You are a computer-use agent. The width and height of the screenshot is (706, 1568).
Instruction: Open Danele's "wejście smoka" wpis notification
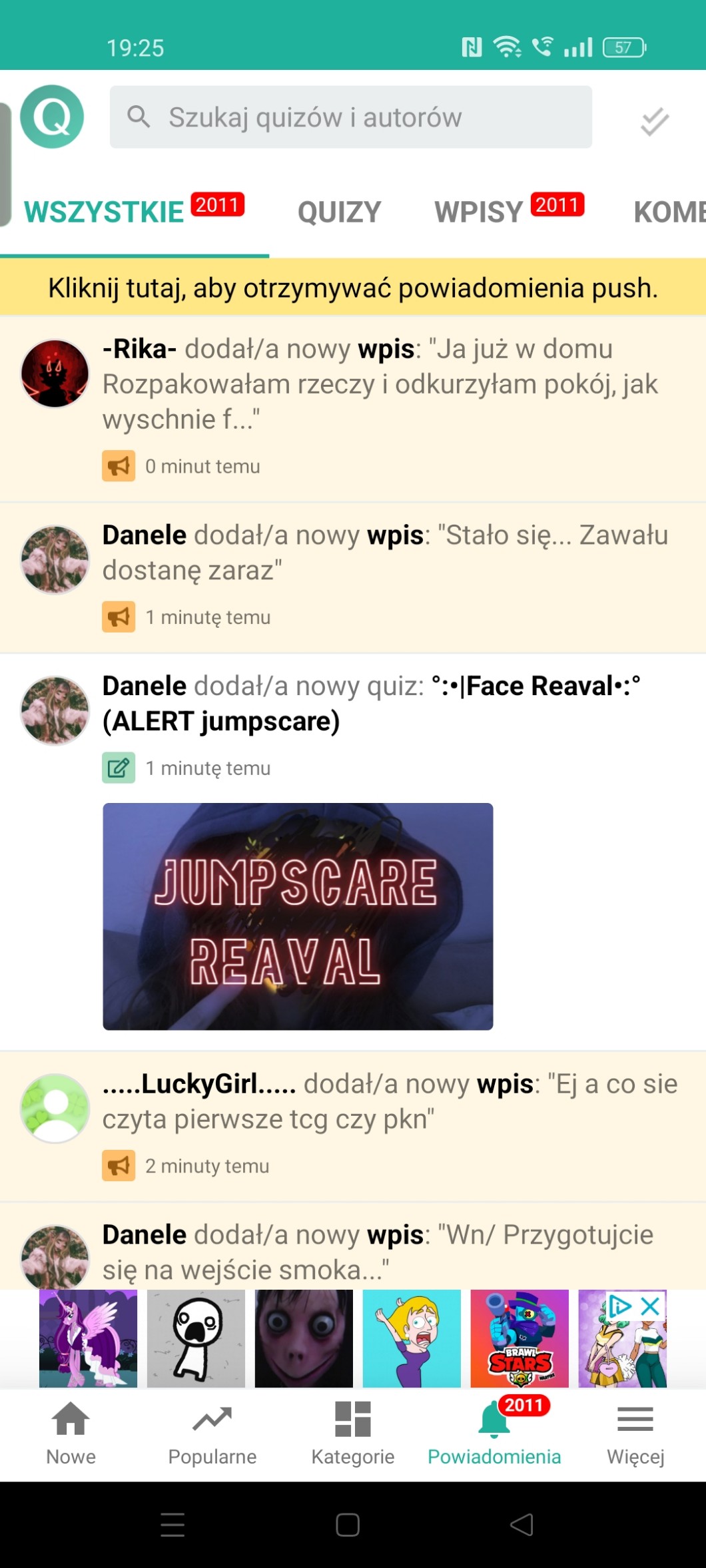tap(353, 1246)
